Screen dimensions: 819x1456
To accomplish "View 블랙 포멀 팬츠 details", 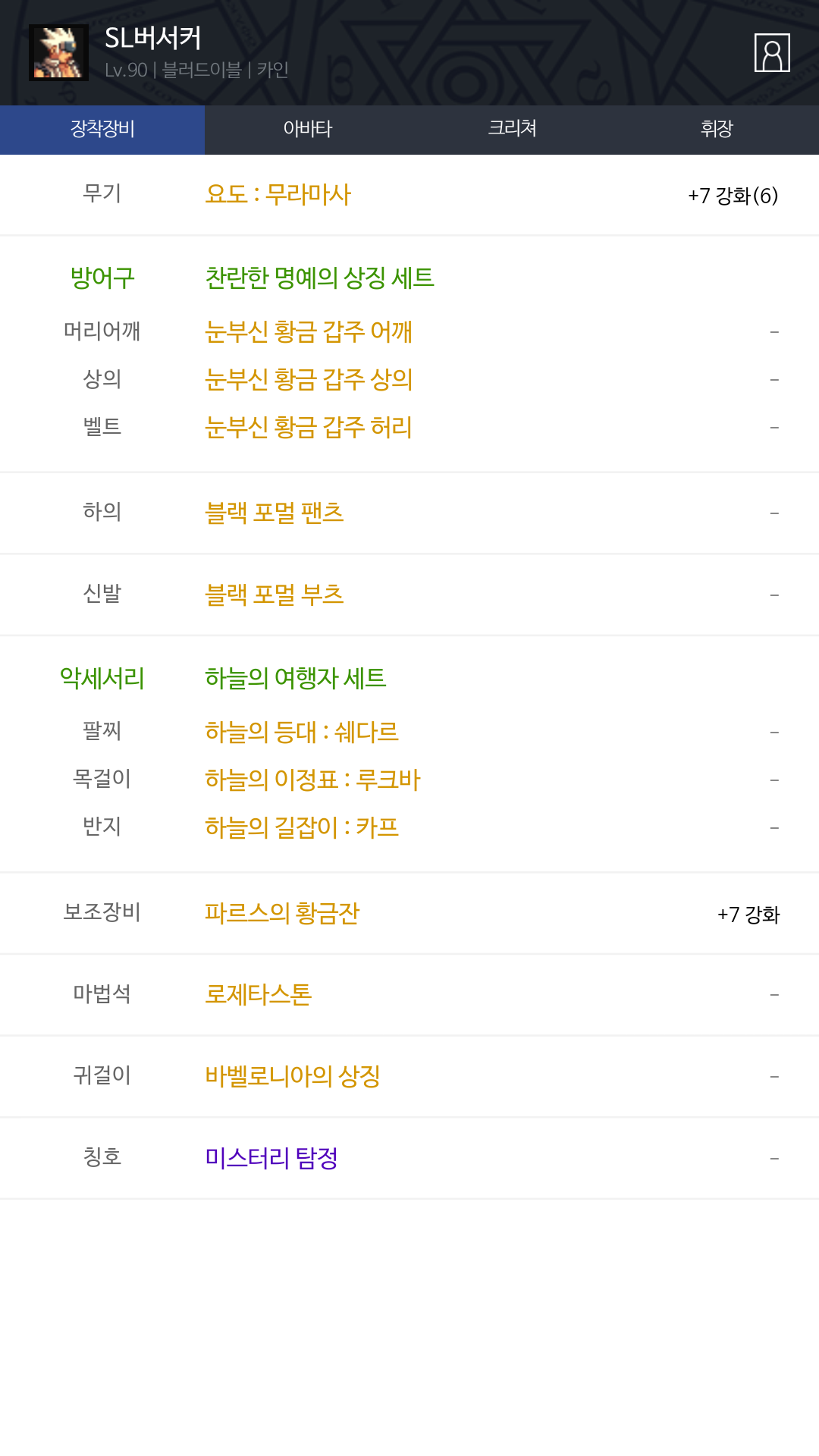I will (275, 513).
